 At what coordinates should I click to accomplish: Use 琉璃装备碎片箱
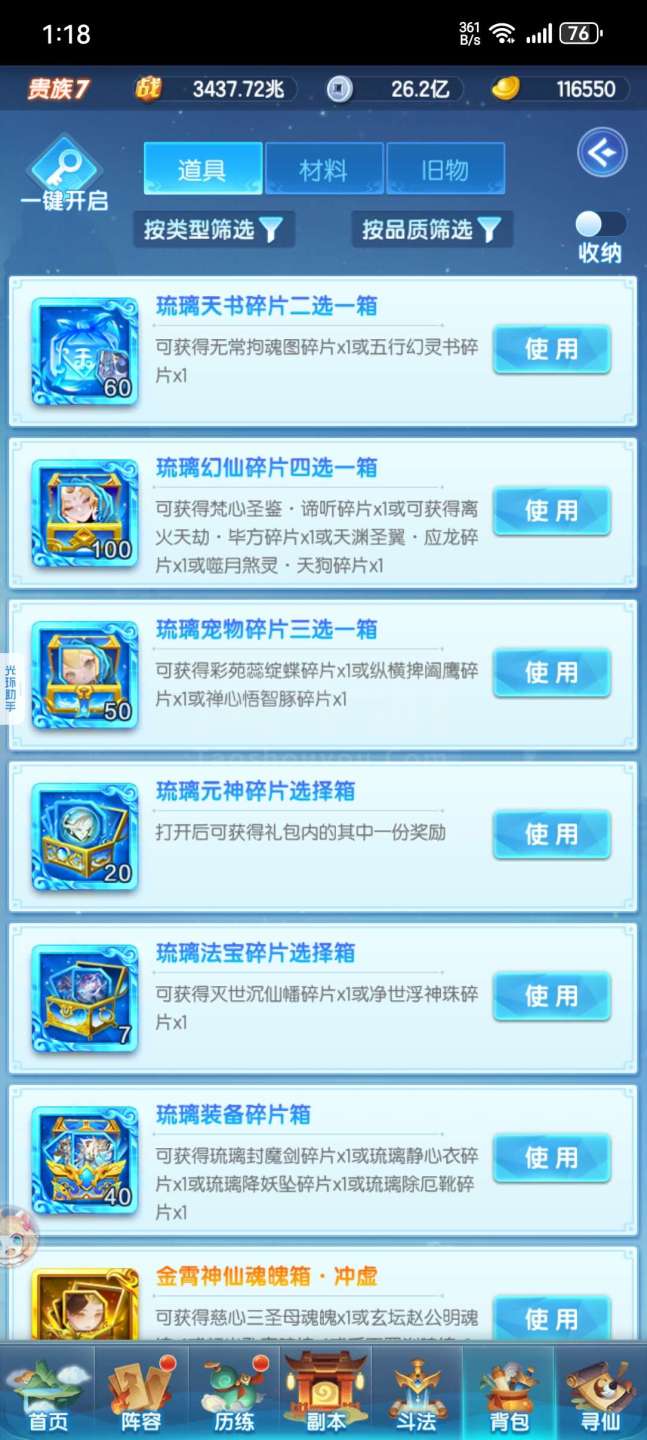click(x=552, y=1158)
